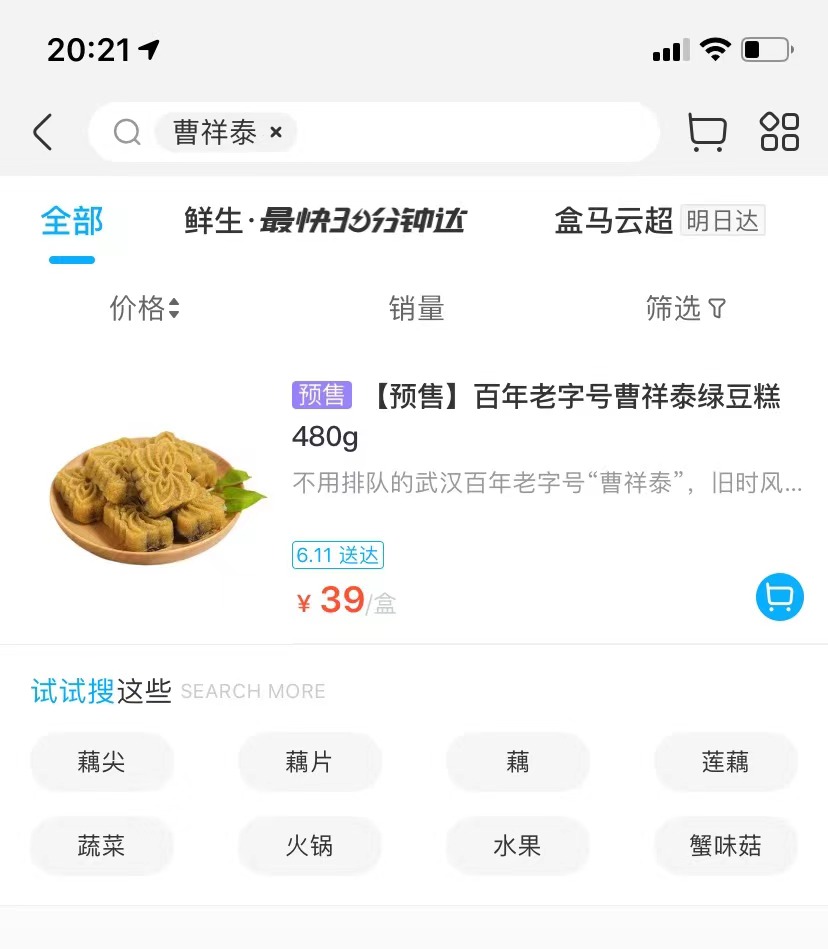Search for 藕片 suggestion
Image resolution: width=828 pixels, height=949 pixels.
[x=309, y=763]
